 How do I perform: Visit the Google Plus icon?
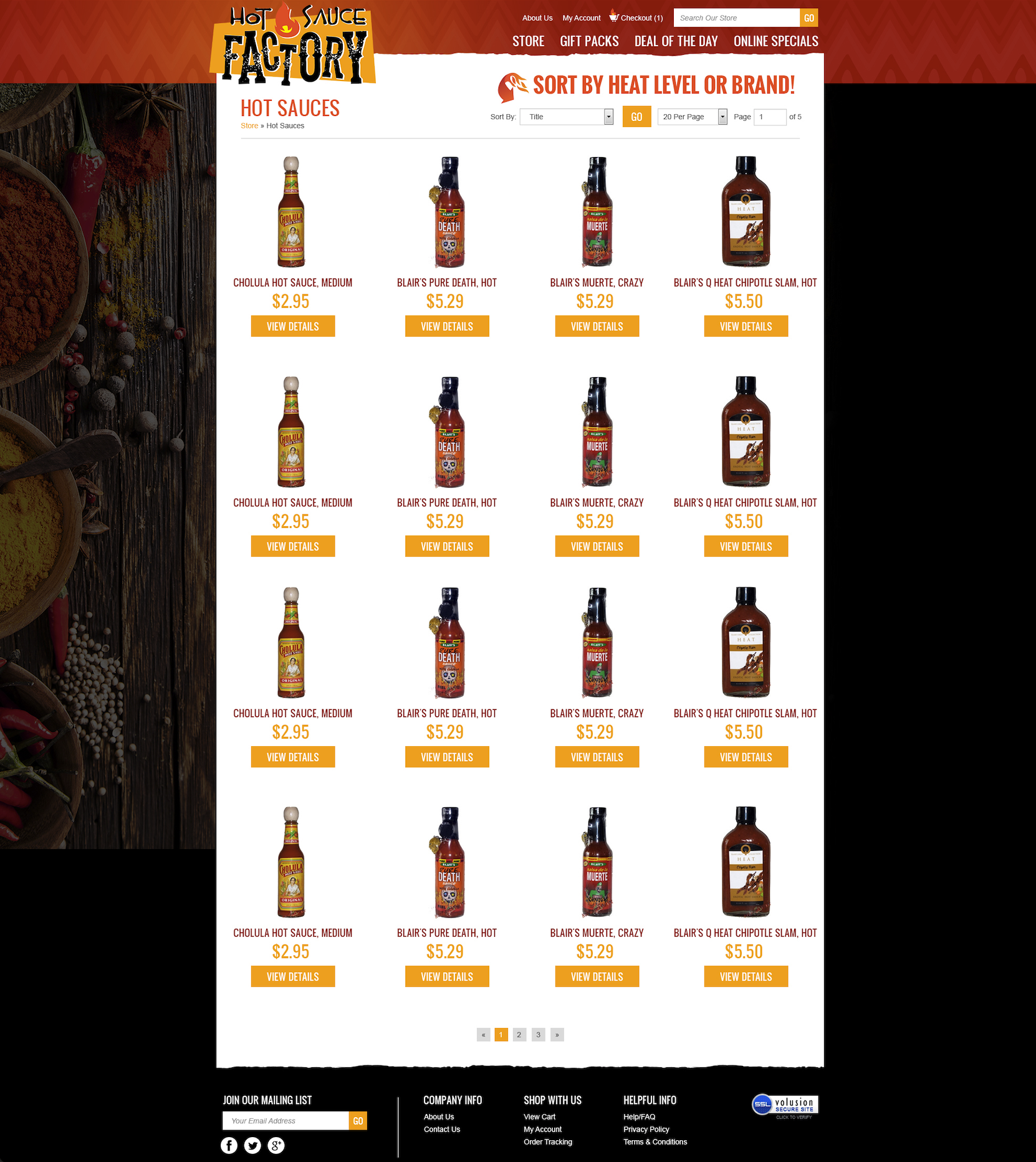click(x=276, y=1145)
